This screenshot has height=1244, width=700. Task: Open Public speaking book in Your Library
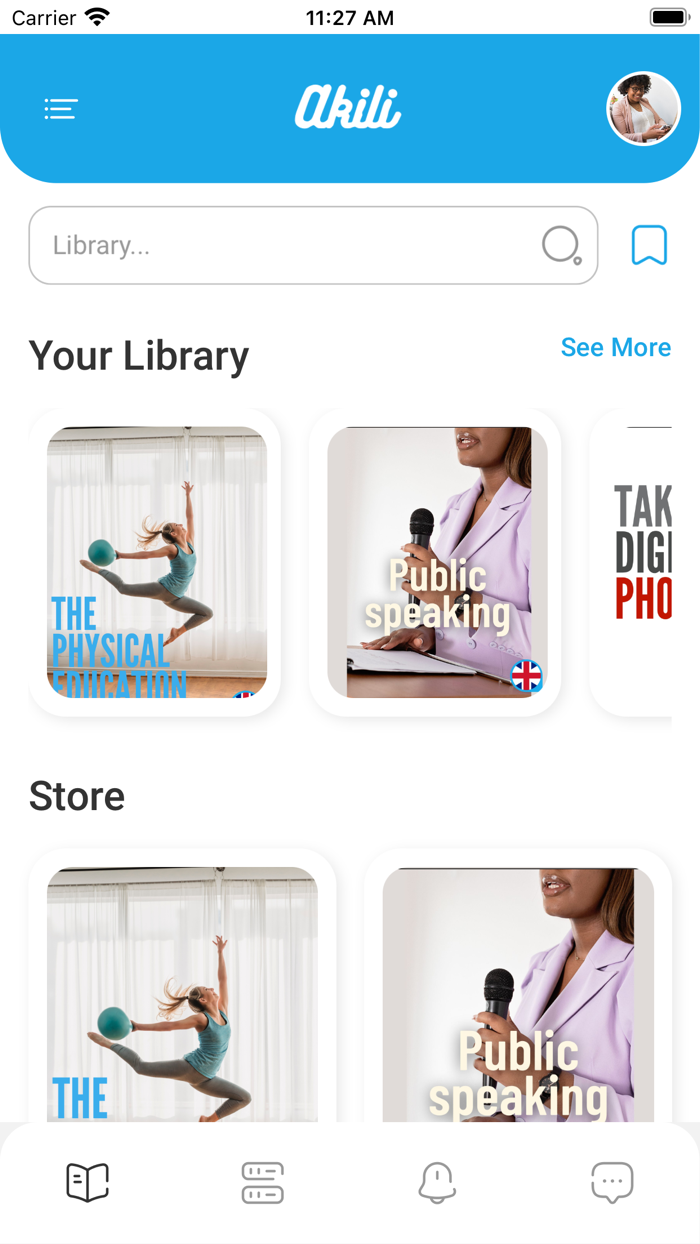437,562
